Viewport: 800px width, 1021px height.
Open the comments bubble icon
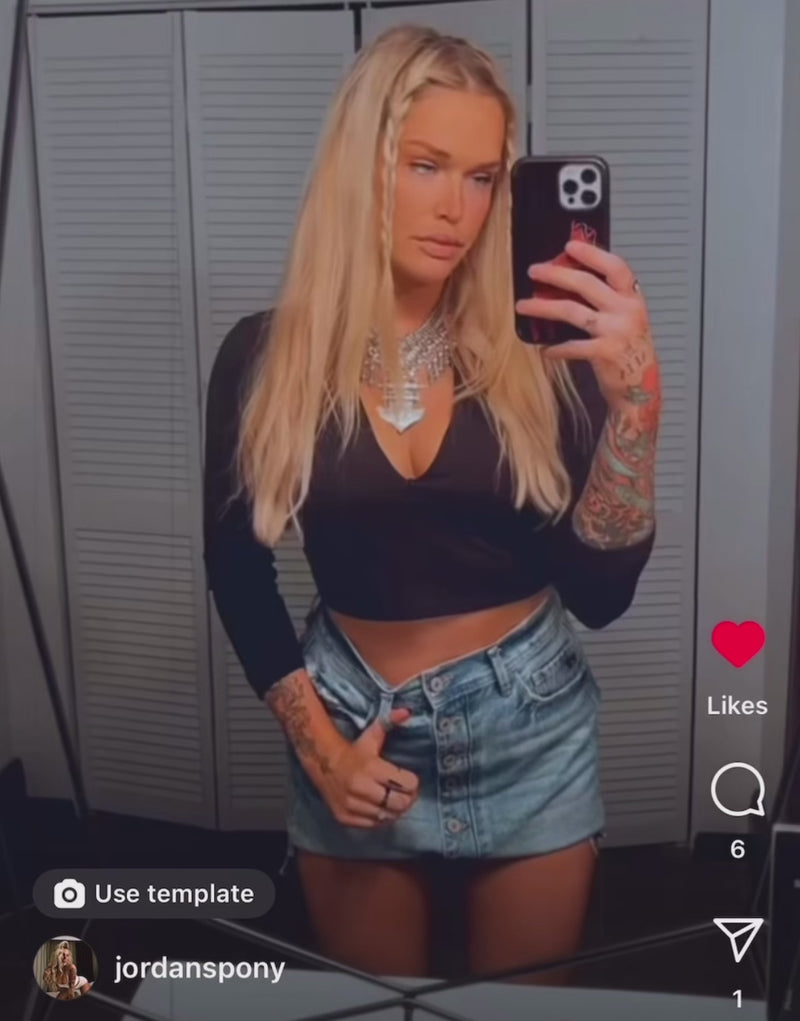(x=738, y=790)
